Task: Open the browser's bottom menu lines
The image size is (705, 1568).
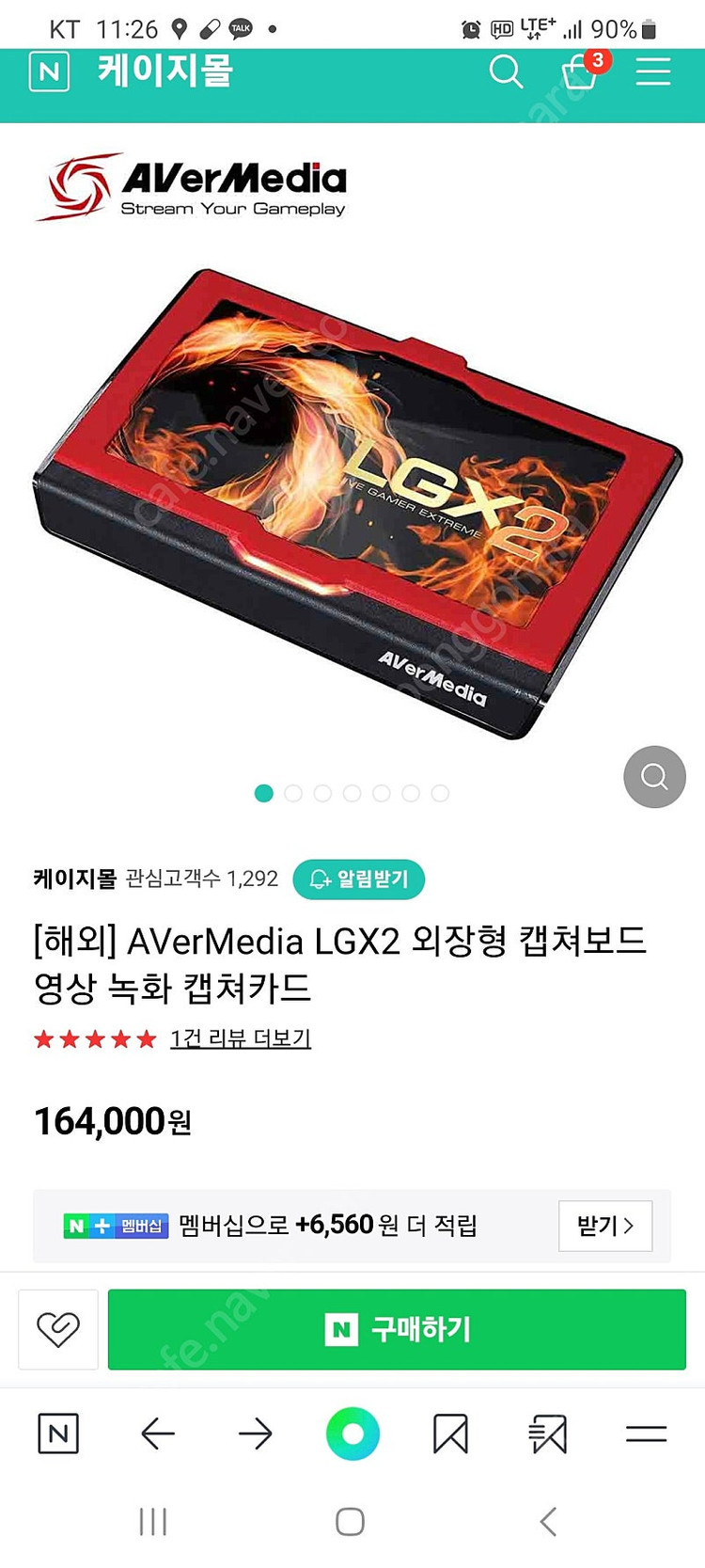Action: 646,1434
